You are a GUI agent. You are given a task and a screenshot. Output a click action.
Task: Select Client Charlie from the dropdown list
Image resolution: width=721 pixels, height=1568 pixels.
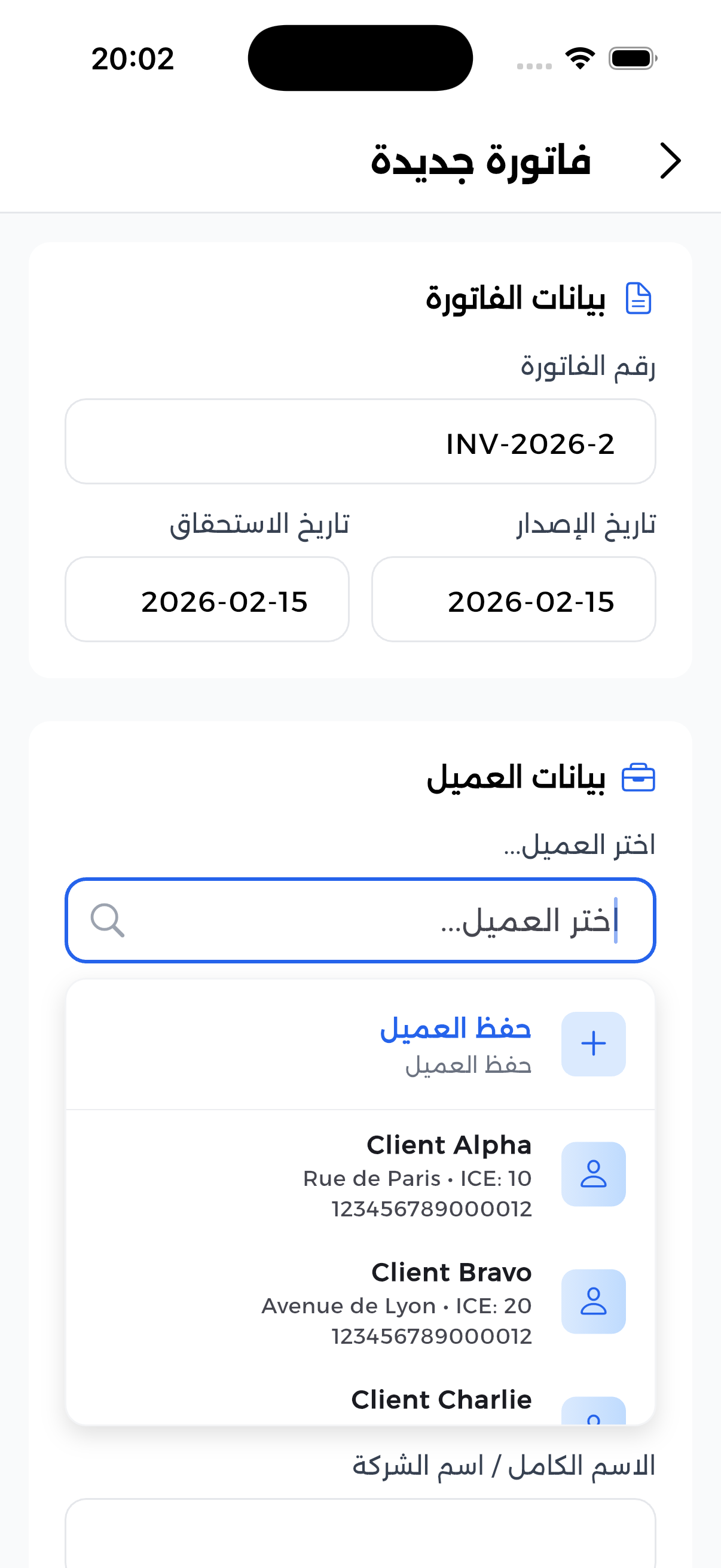coord(441,1400)
